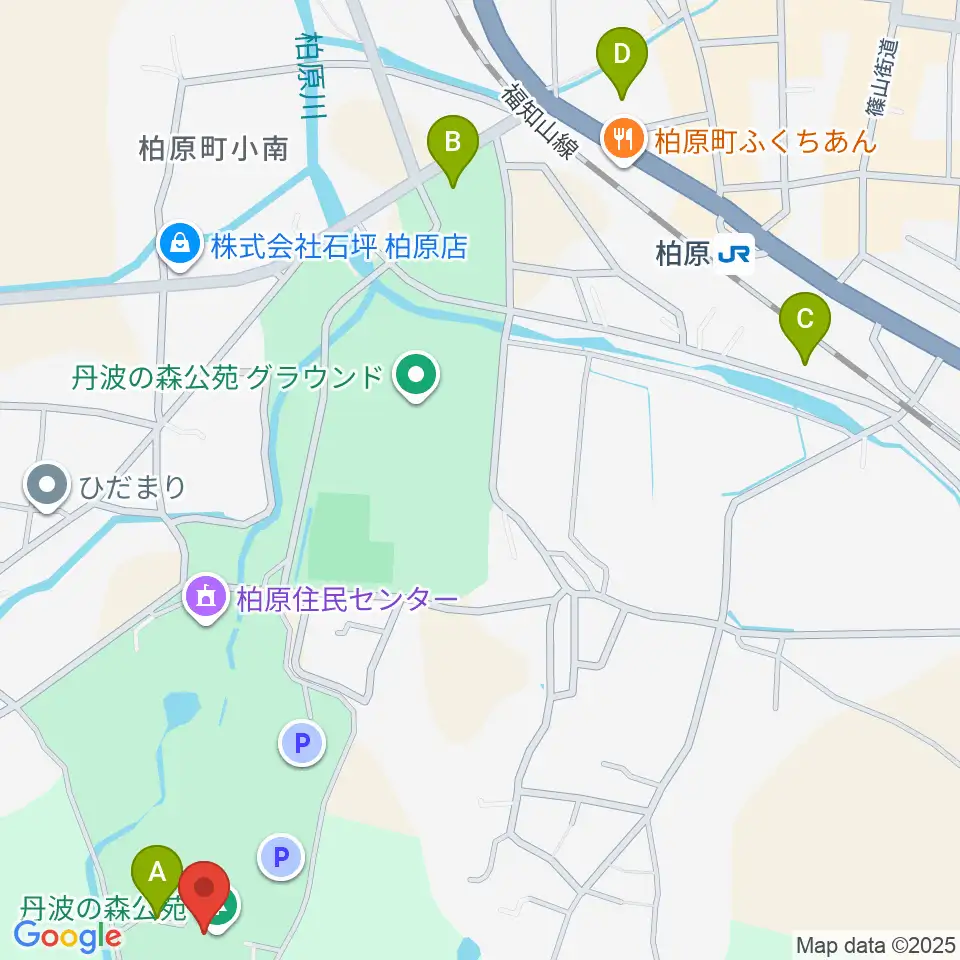Select the 柏原住民センター place pin
This screenshot has width=960, height=960.
(x=206, y=598)
